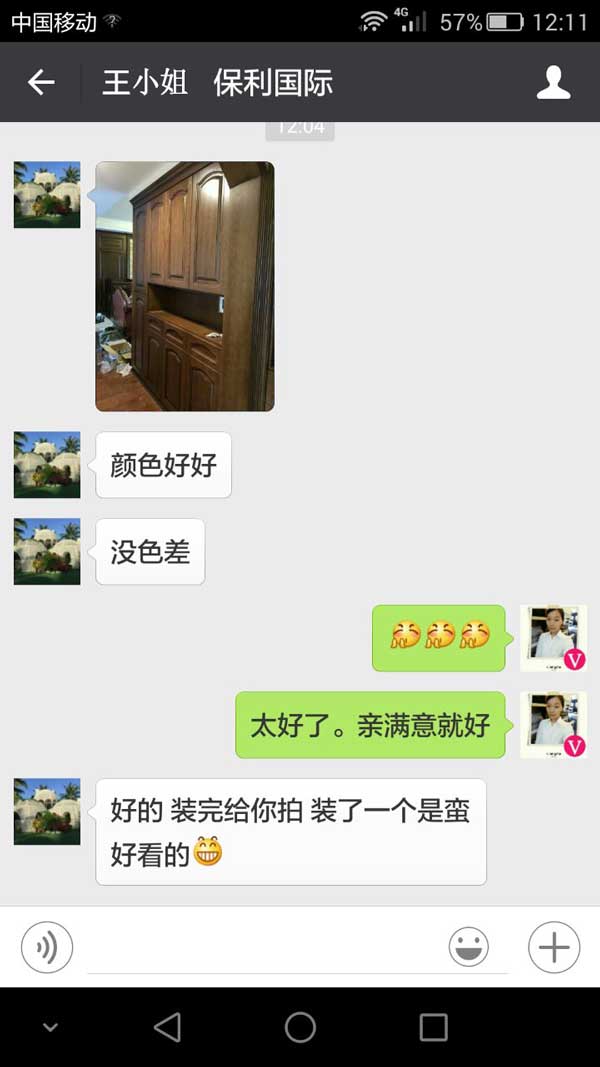The image size is (600, 1067).
Task: Open the emoji picker
Action: (468, 947)
